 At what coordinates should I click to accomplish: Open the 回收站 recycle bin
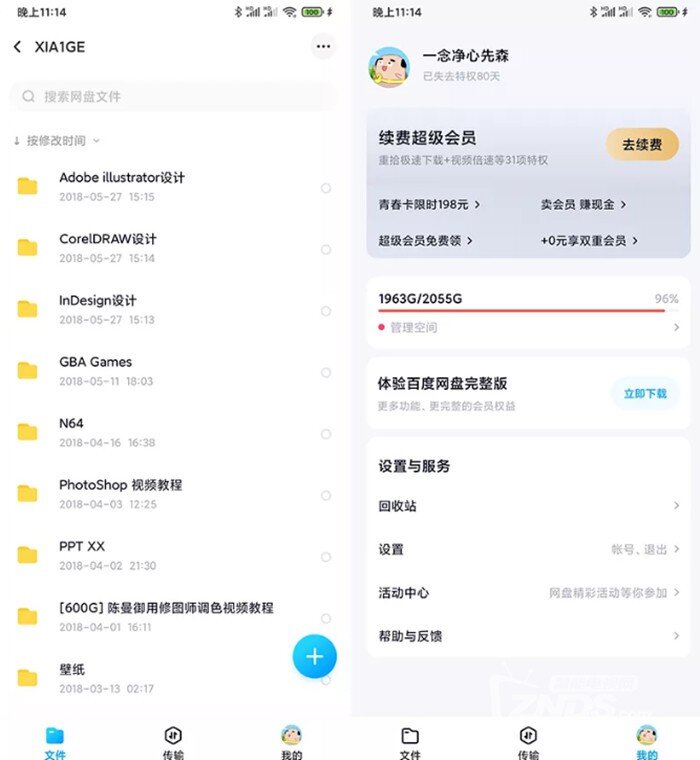click(x=528, y=506)
